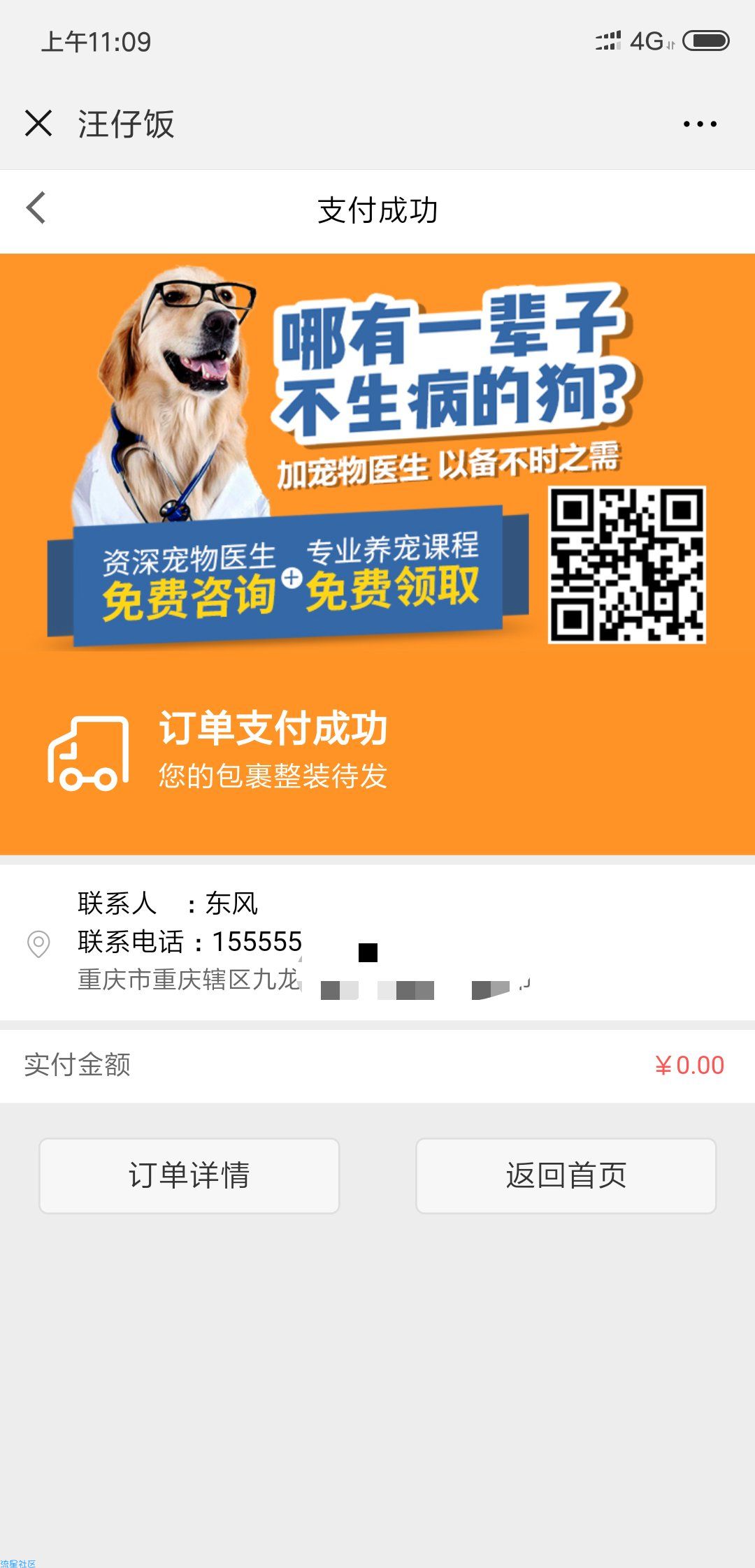Open the three-dot overflow menu
The height and width of the screenshot is (1568, 755).
click(700, 124)
